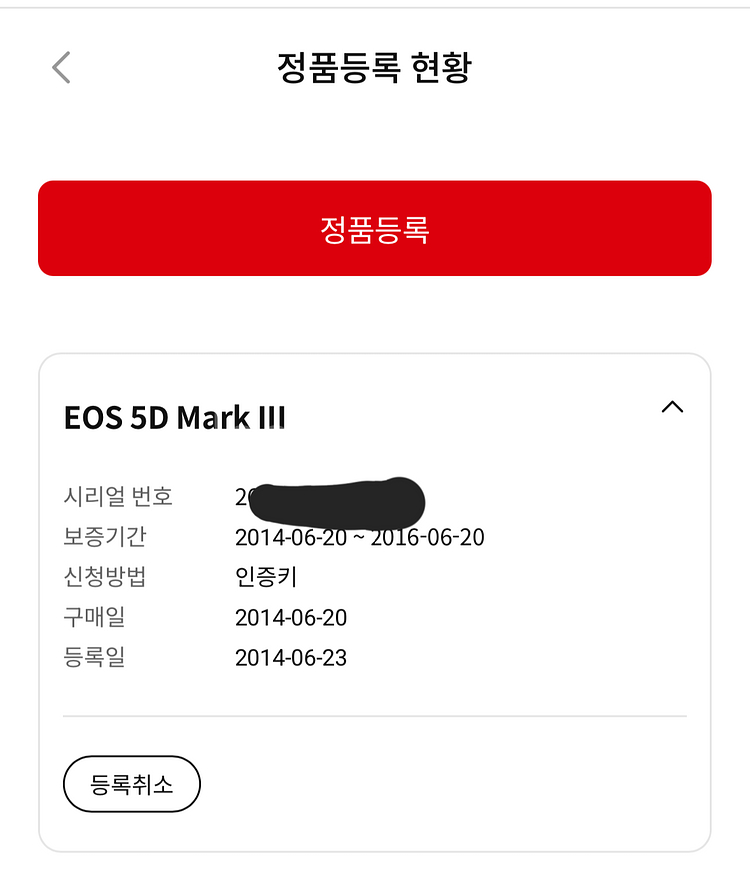
Task: Tap the red 정품등록 button
Action: (374, 228)
